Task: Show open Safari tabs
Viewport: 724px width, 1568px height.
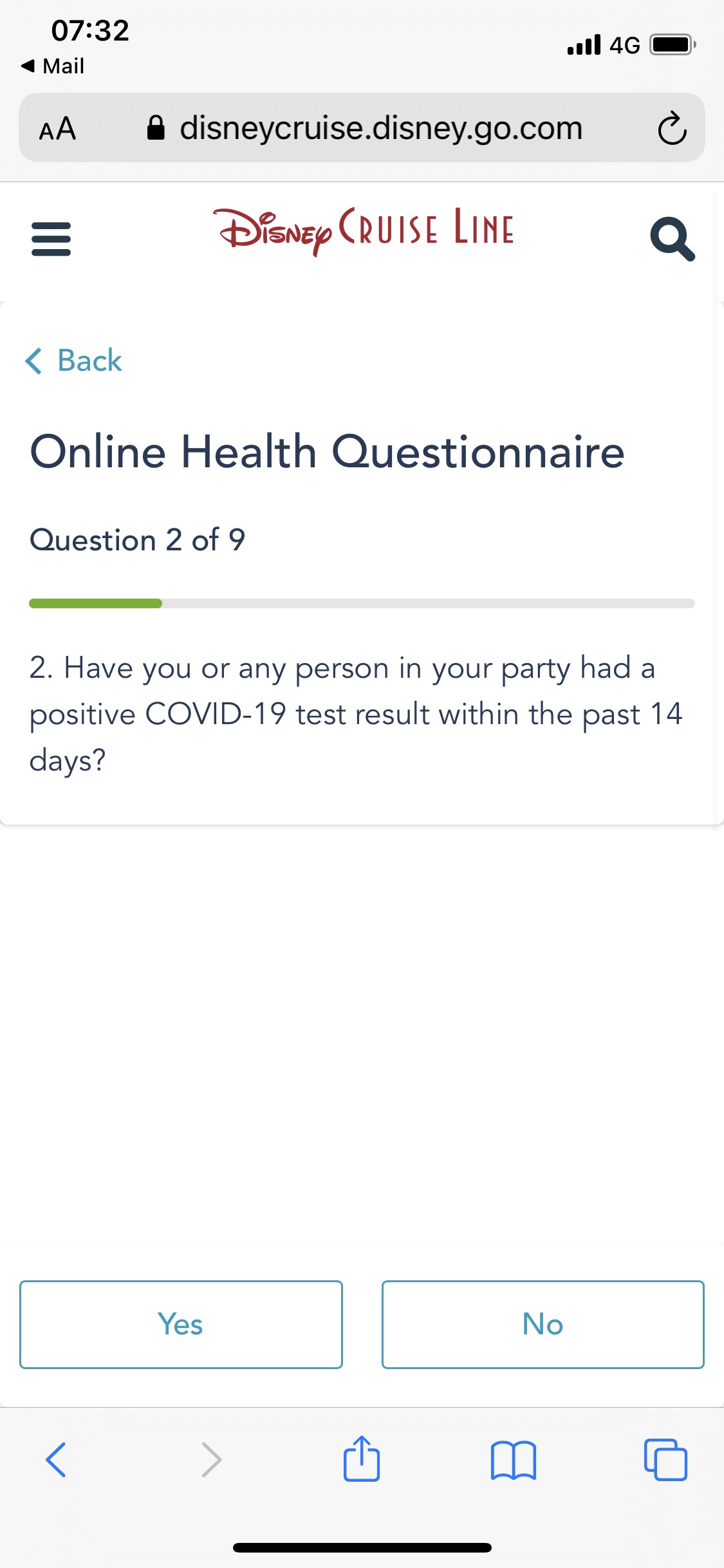Action: [665, 1459]
